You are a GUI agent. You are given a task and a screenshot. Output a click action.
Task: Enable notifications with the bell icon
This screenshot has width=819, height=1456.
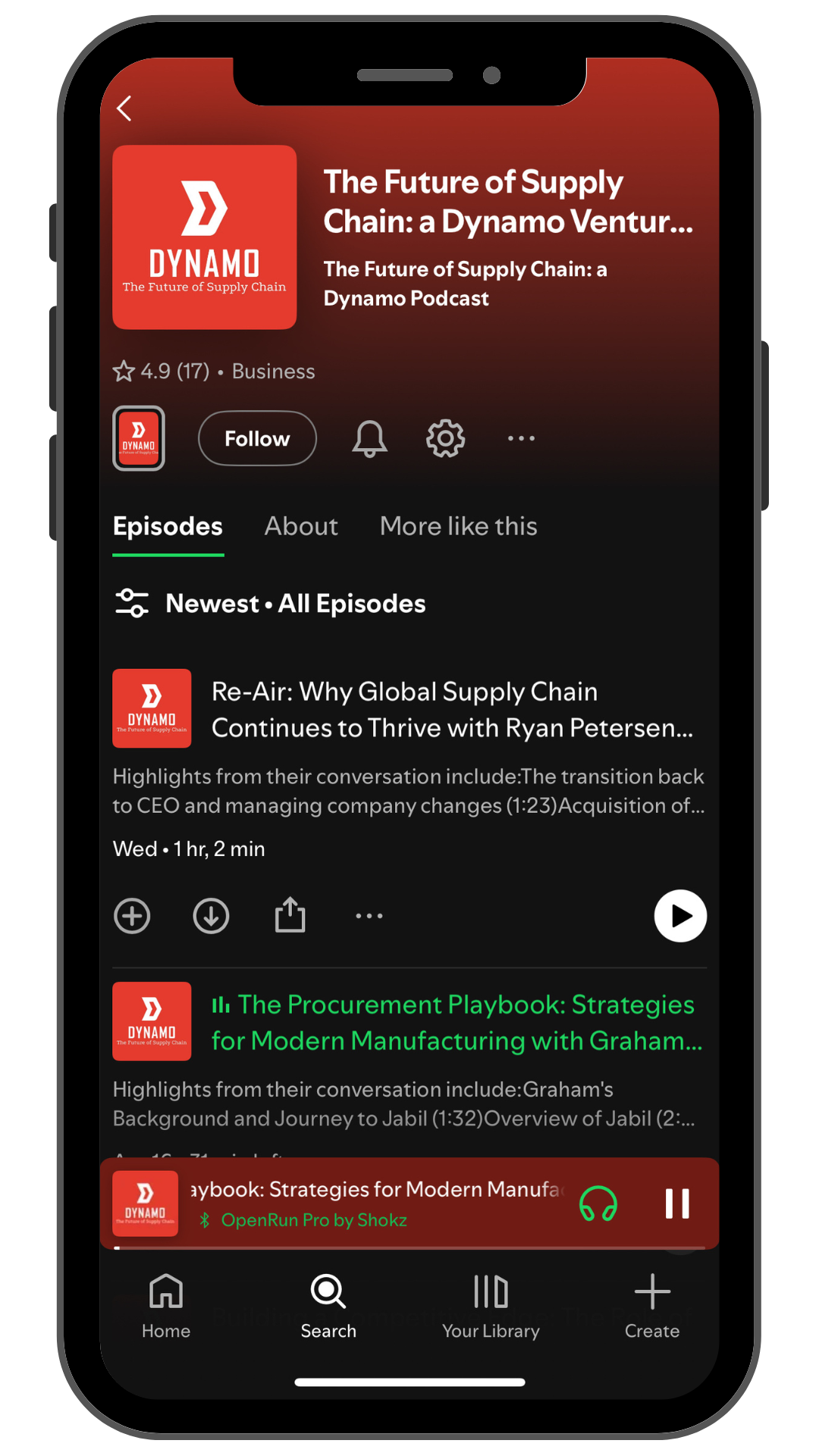[x=369, y=438]
